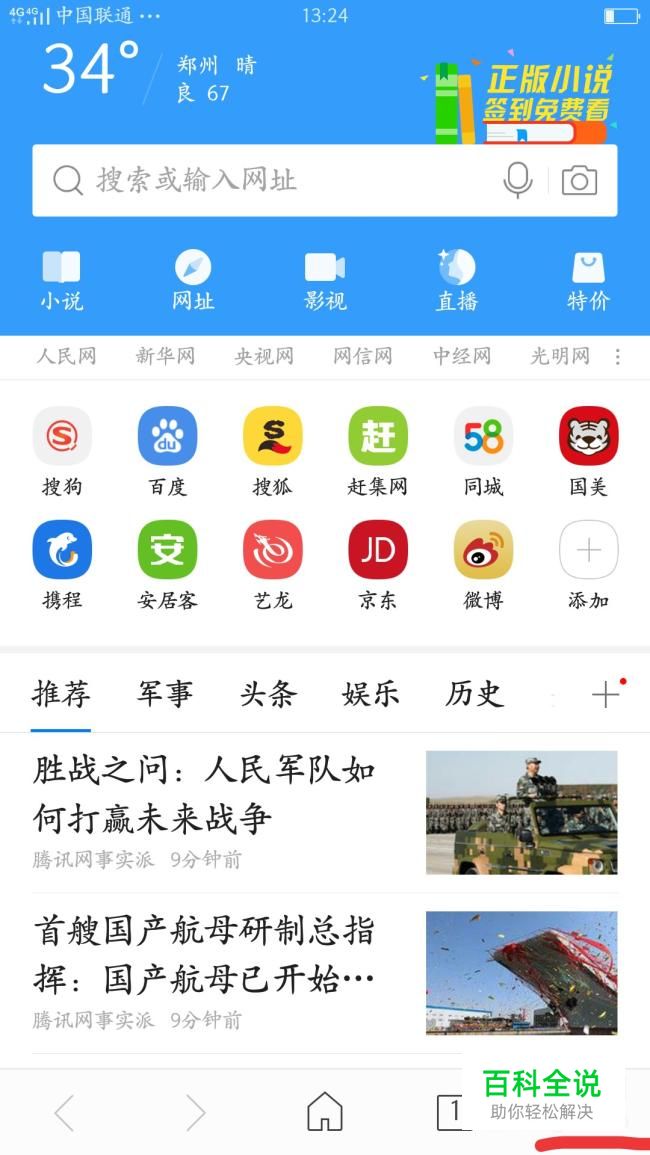The width and height of the screenshot is (650, 1155).
Task: Tap the search or enter URL box
Action: 270,180
